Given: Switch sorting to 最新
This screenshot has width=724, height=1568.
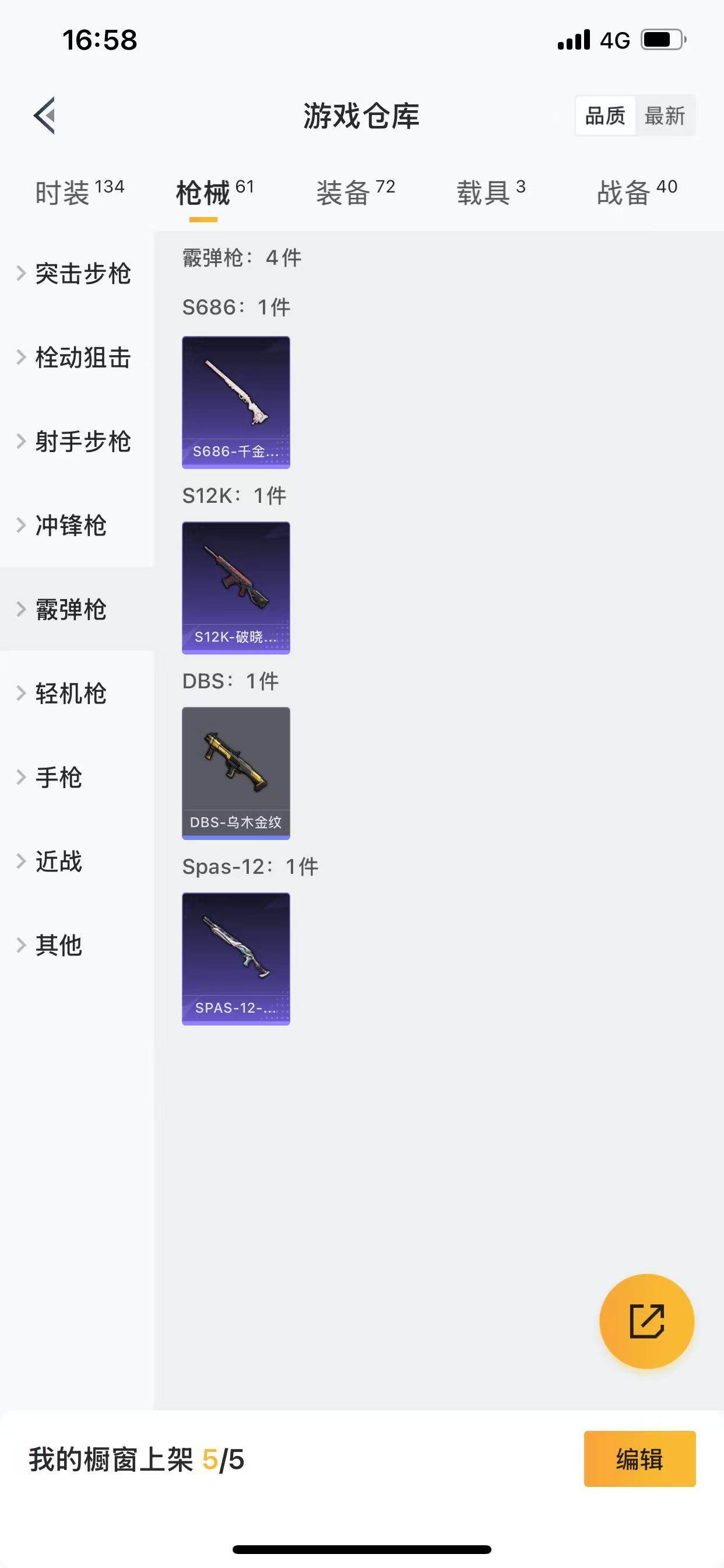Looking at the screenshot, I should click(x=666, y=116).
